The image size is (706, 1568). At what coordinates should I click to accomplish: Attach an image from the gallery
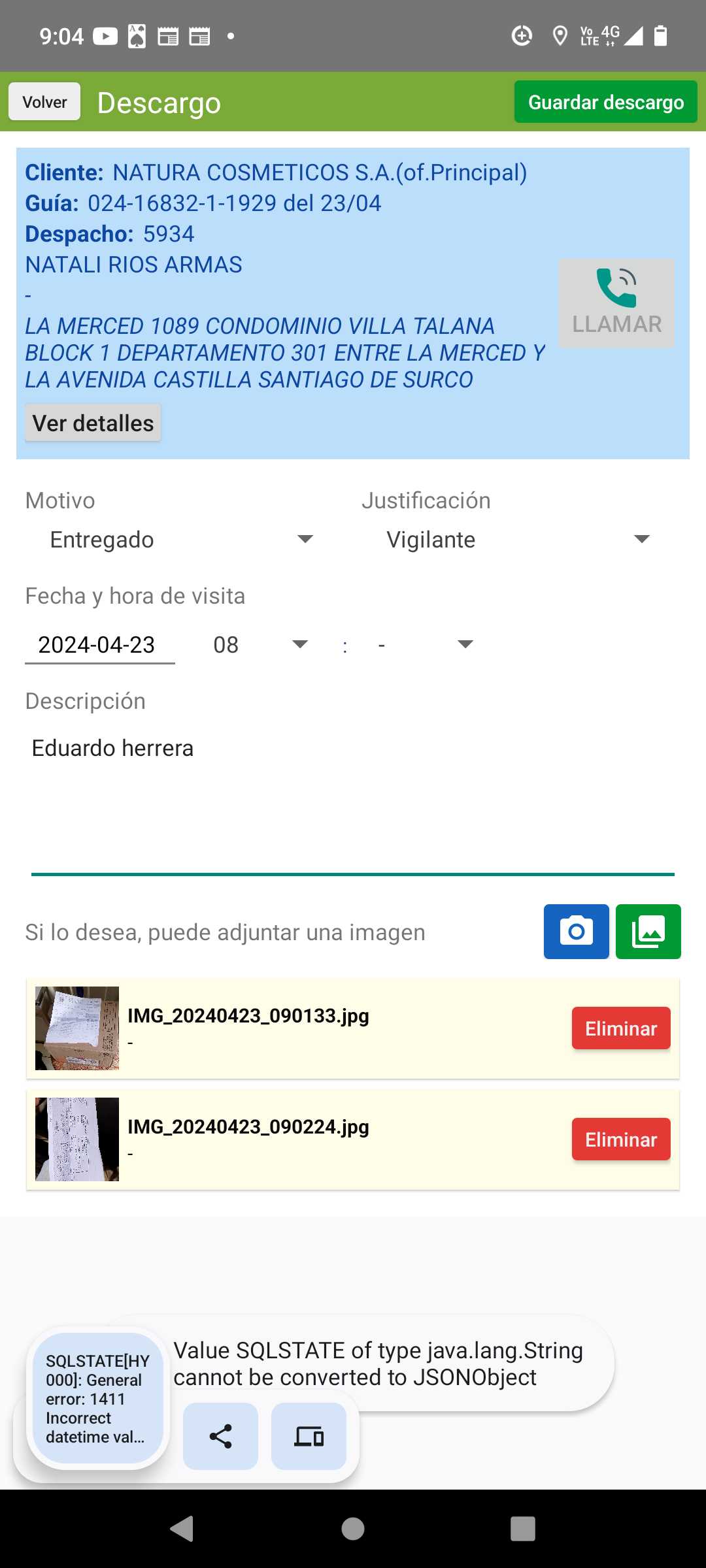tap(648, 932)
